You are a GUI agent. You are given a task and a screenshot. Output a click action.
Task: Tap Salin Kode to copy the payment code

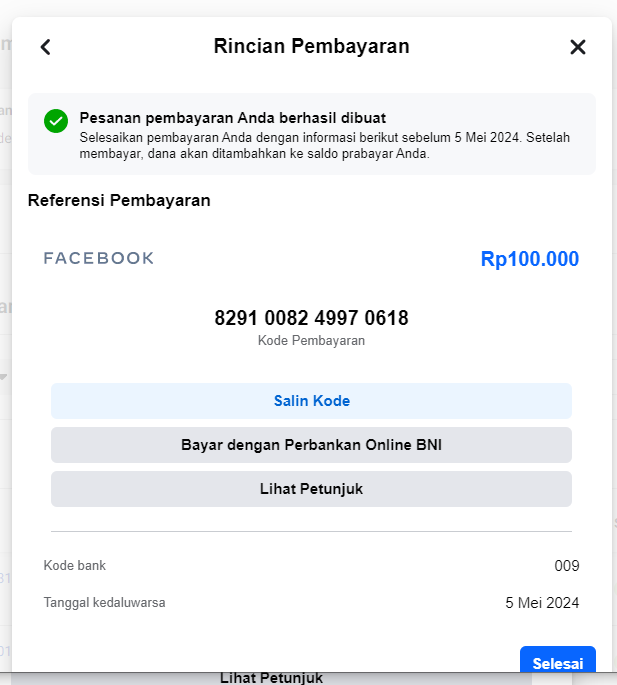tap(311, 401)
